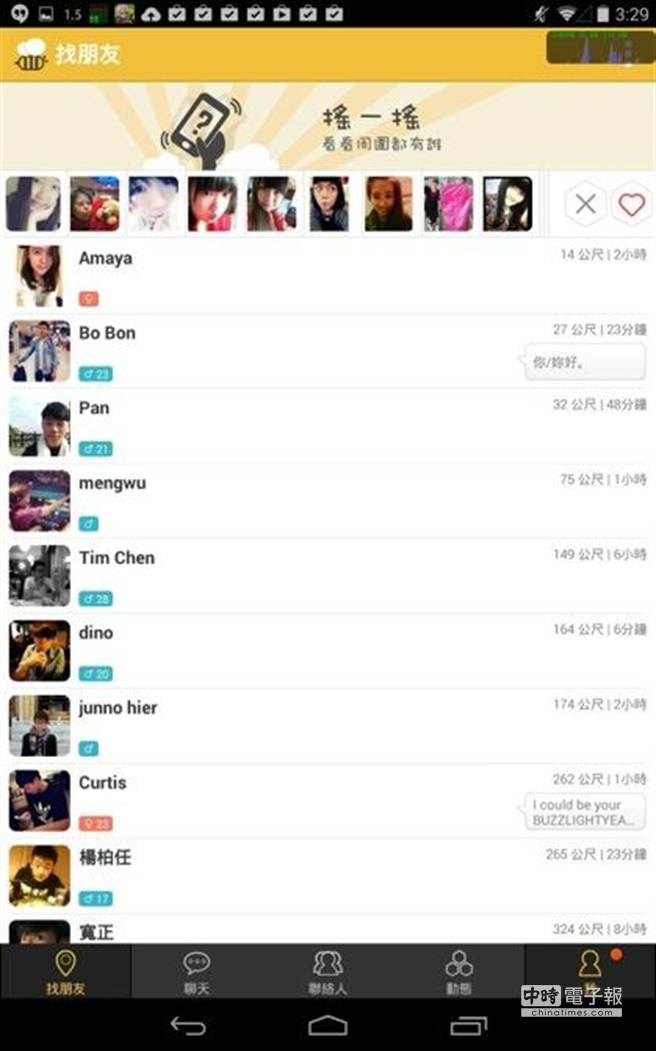Tap the X icon in the photo strip
656x1051 pixels.
pyautogui.click(x=586, y=204)
